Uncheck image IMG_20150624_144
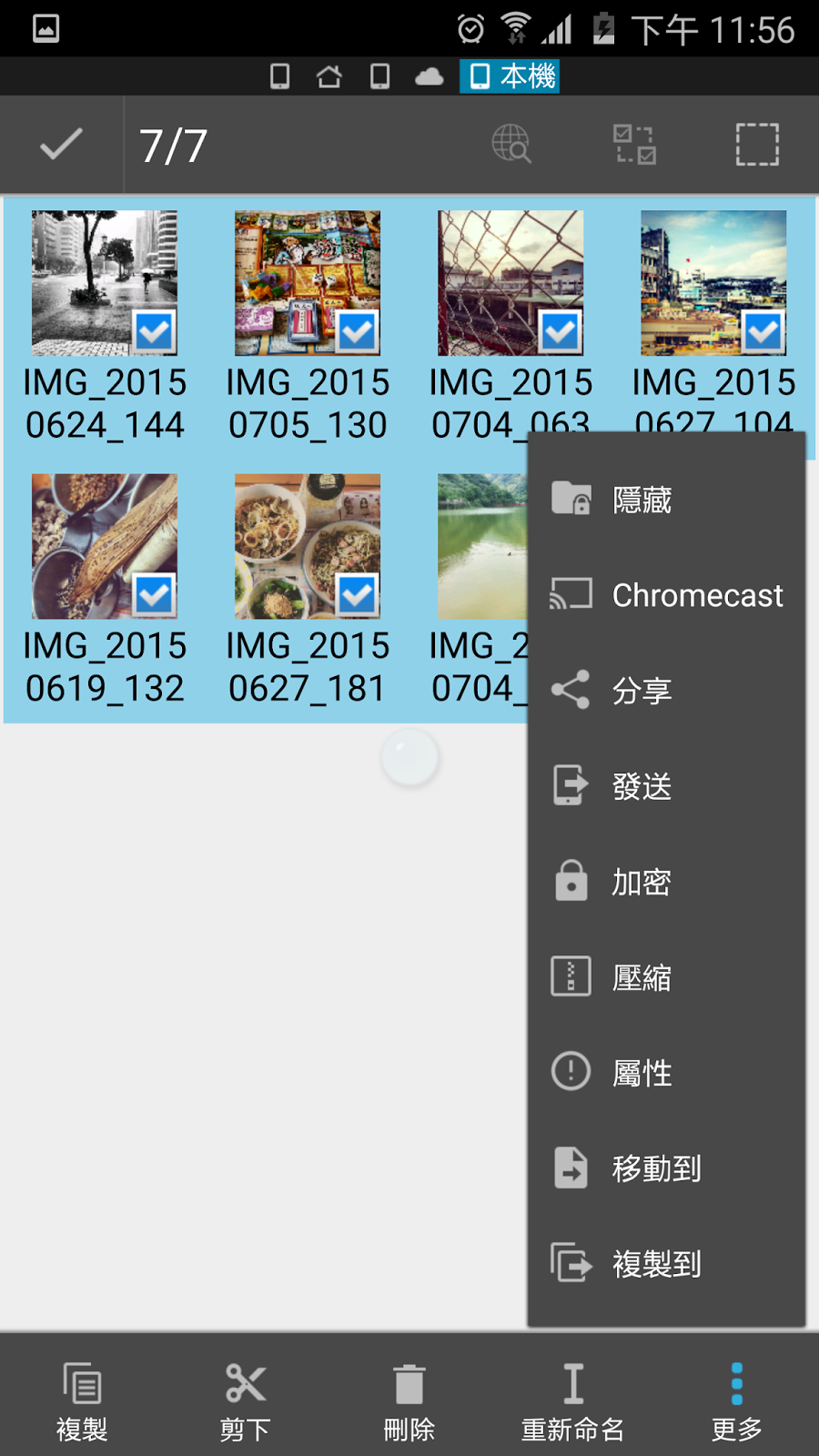The width and height of the screenshot is (819, 1456). tap(155, 331)
